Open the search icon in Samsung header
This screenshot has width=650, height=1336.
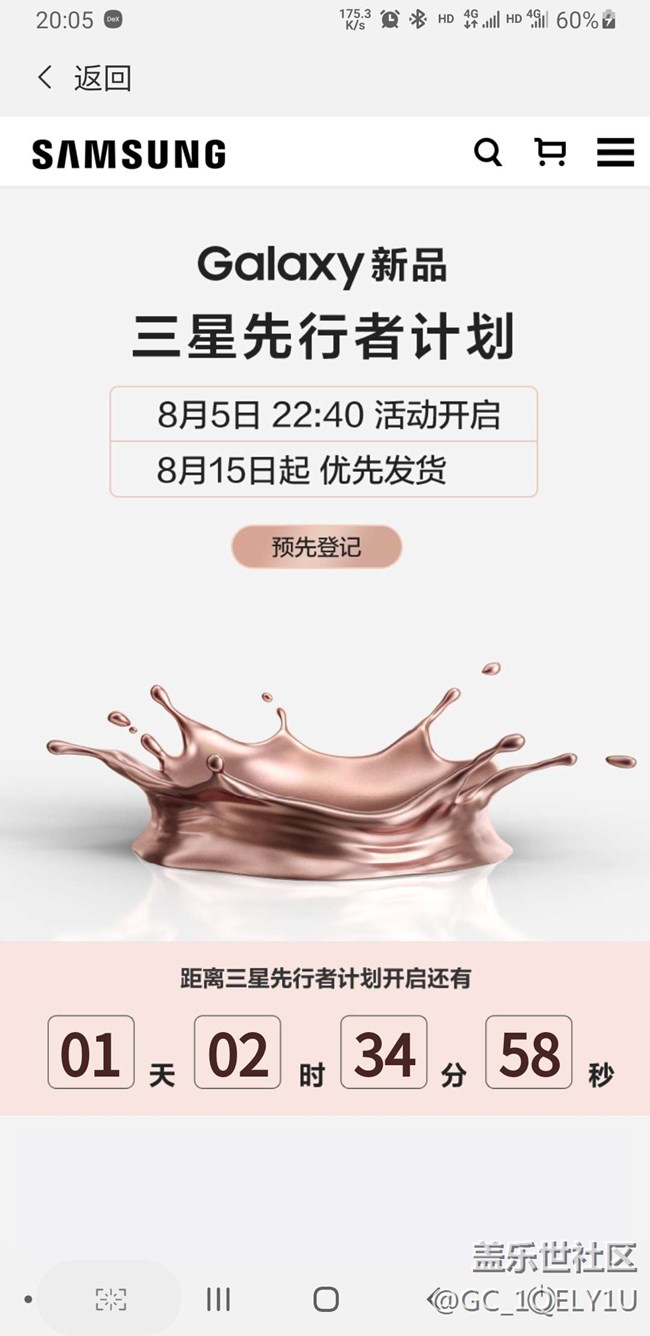pos(487,153)
